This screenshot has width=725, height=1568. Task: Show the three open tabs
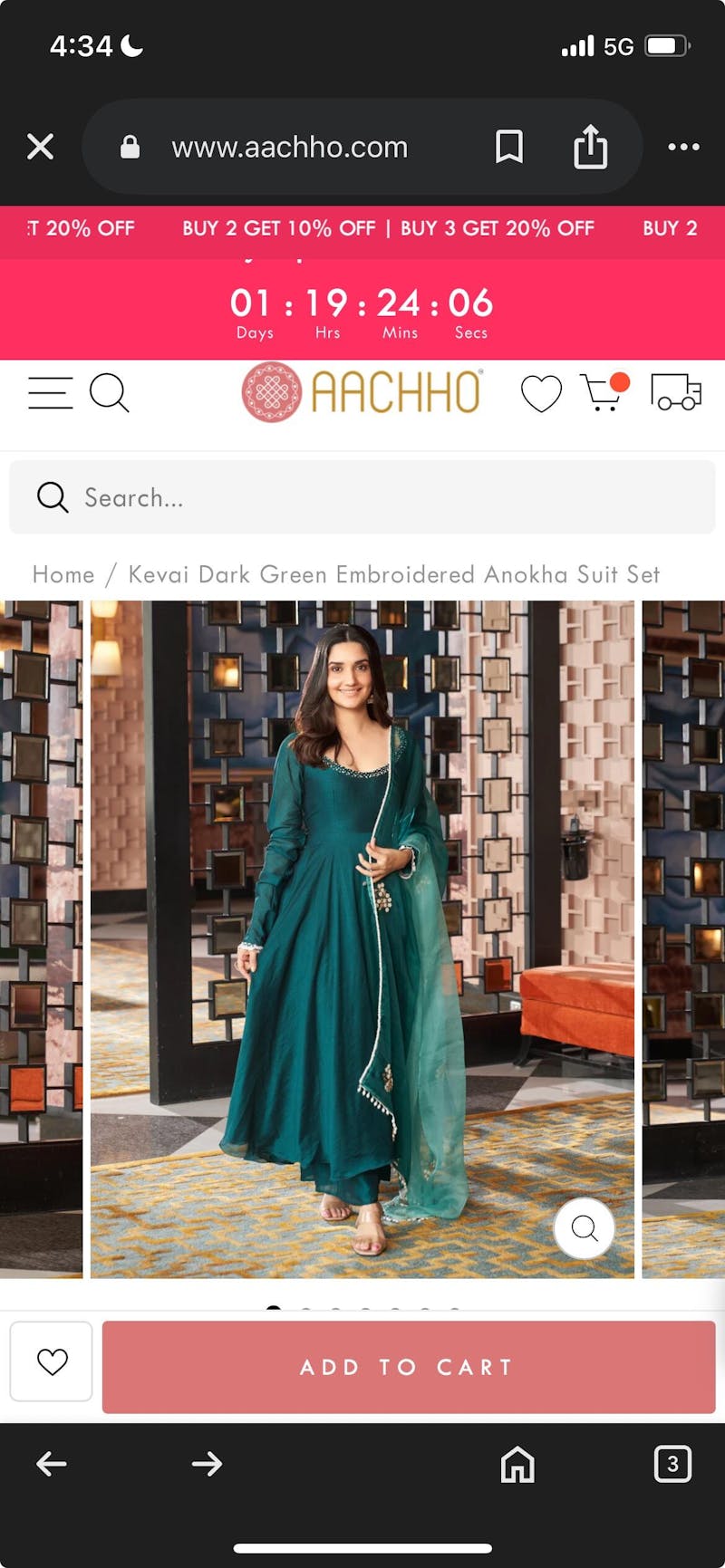tap(672, 1464)
